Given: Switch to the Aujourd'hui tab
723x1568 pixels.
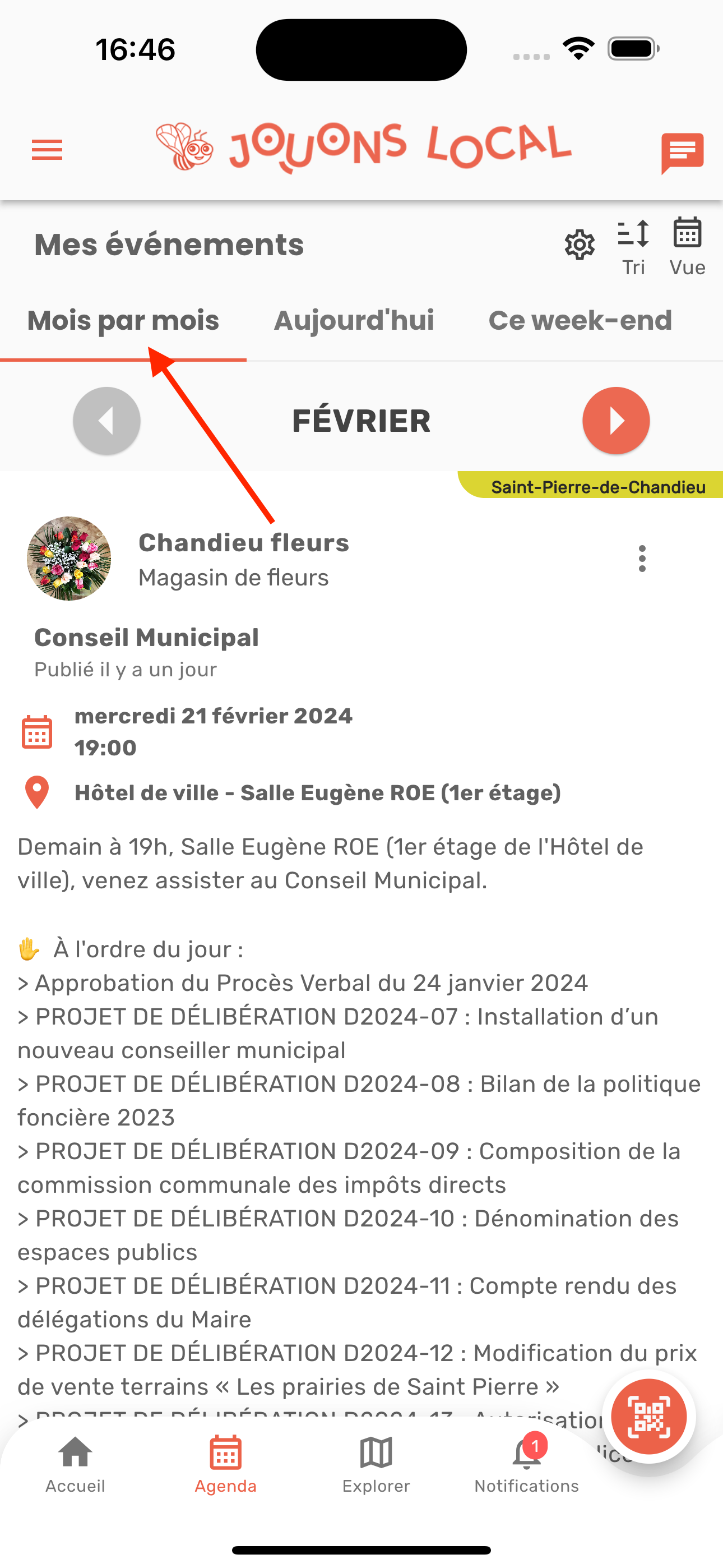Looking at the screenshot, I should click(x=354, y=321).
